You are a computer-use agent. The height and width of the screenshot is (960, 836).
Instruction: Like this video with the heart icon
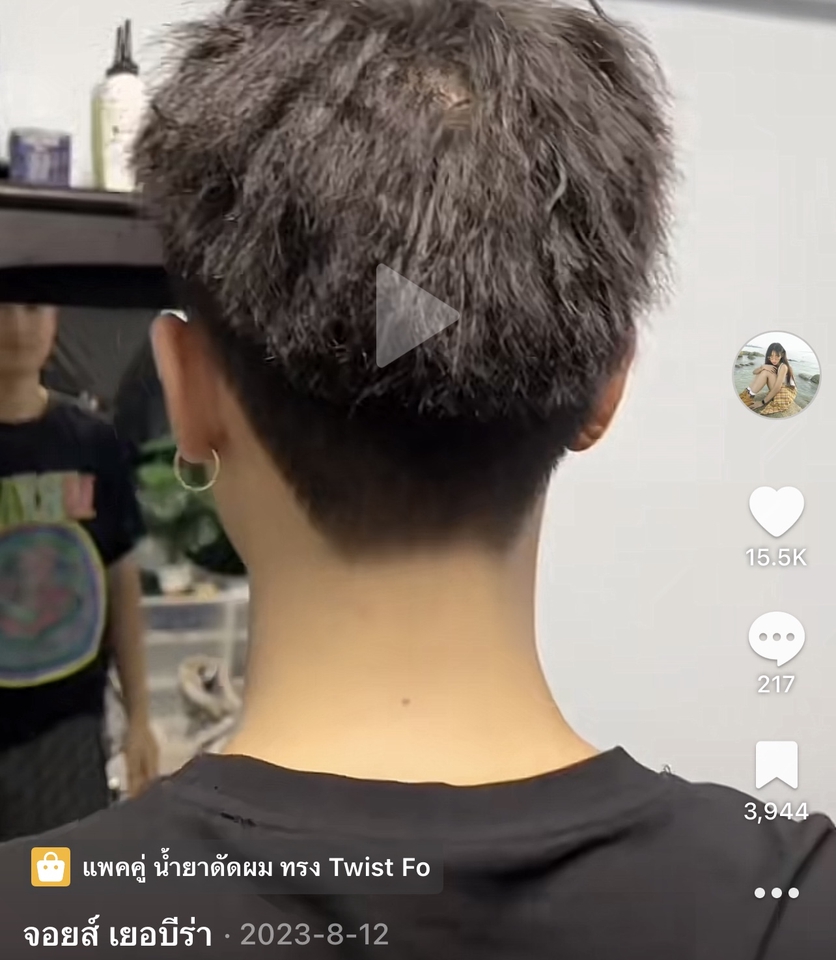(776, 511)
